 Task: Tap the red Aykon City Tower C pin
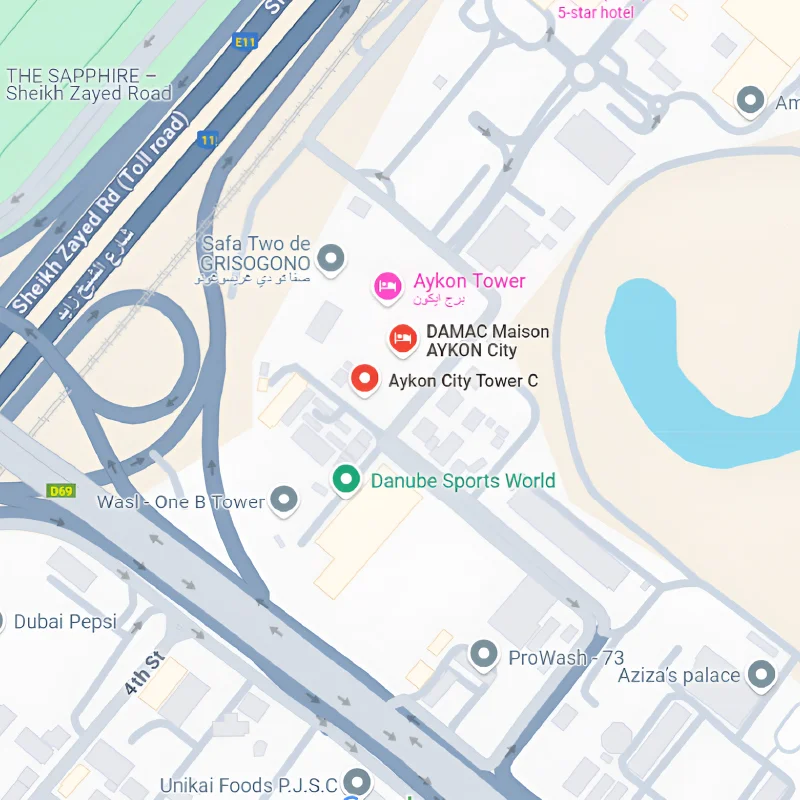coord(365,379)
